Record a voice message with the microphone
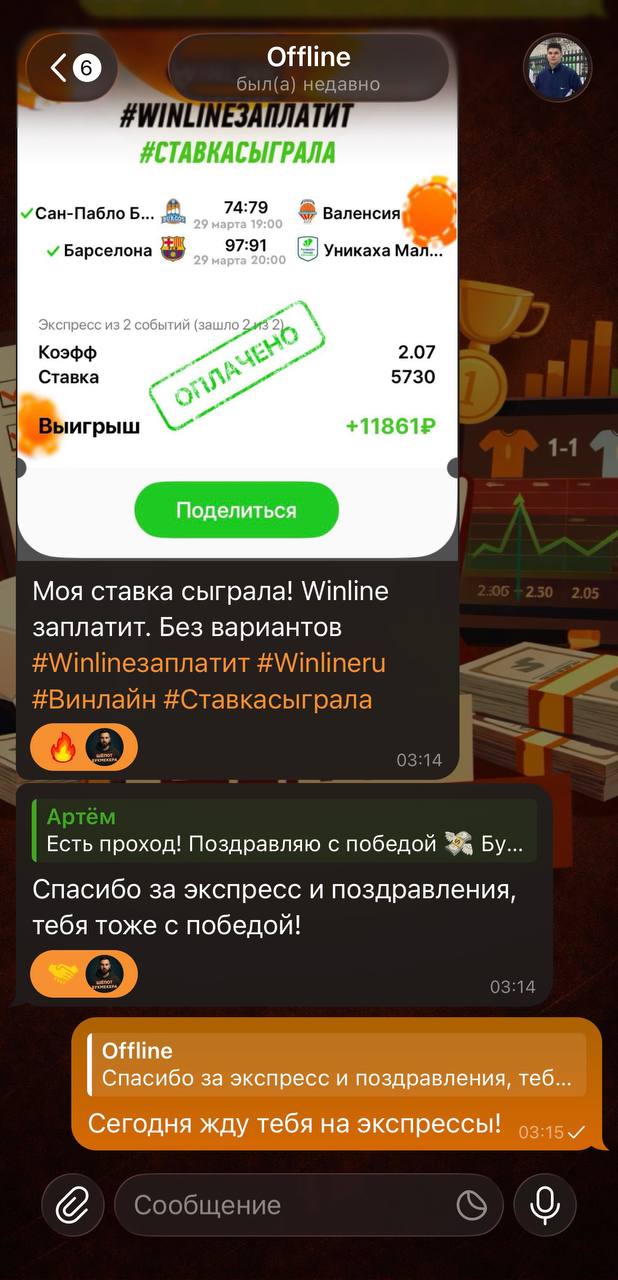Screen dimensions: 618x1280 (x=545, y=1205)
